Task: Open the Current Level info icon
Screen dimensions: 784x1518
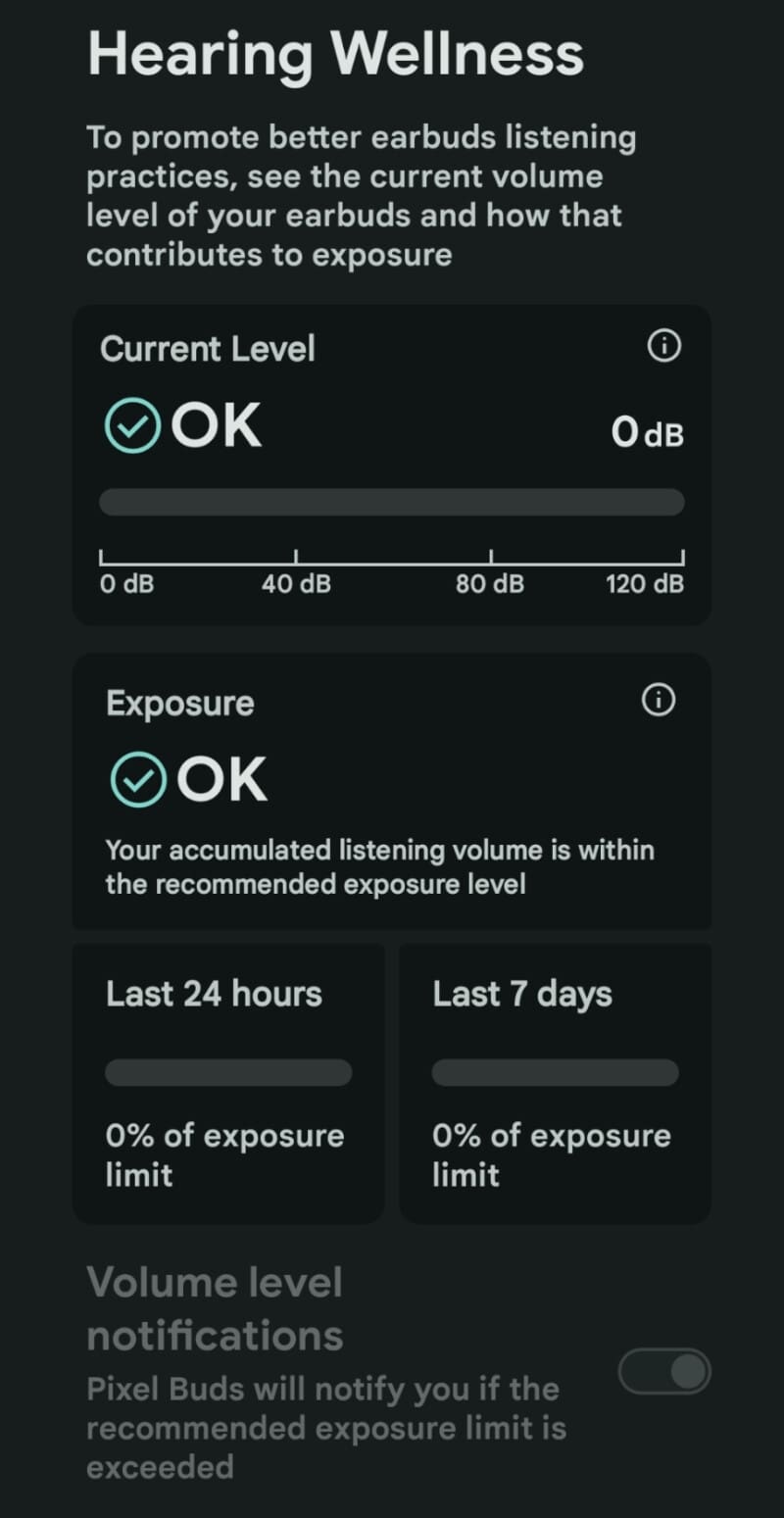Action: coord(664,346)
